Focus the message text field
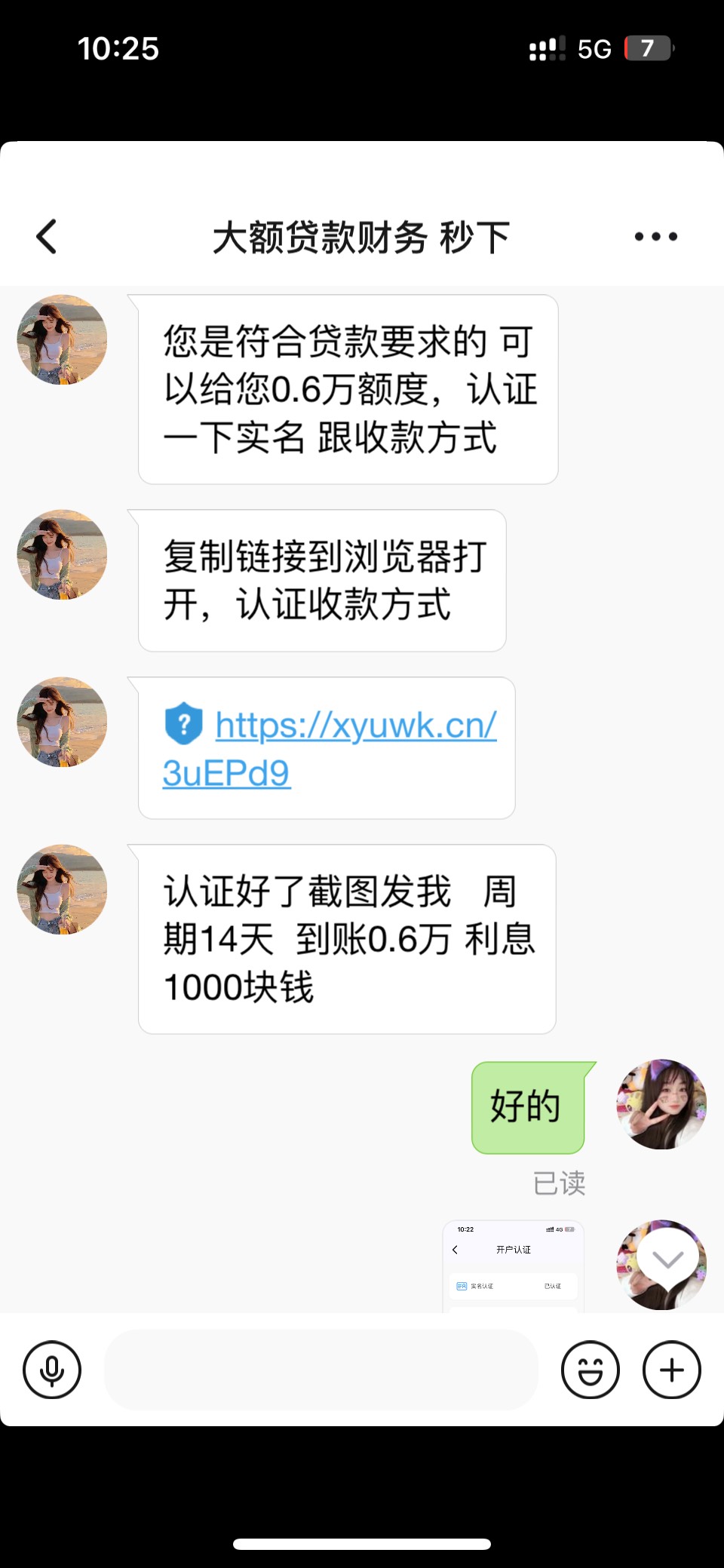 [321, 1370]
